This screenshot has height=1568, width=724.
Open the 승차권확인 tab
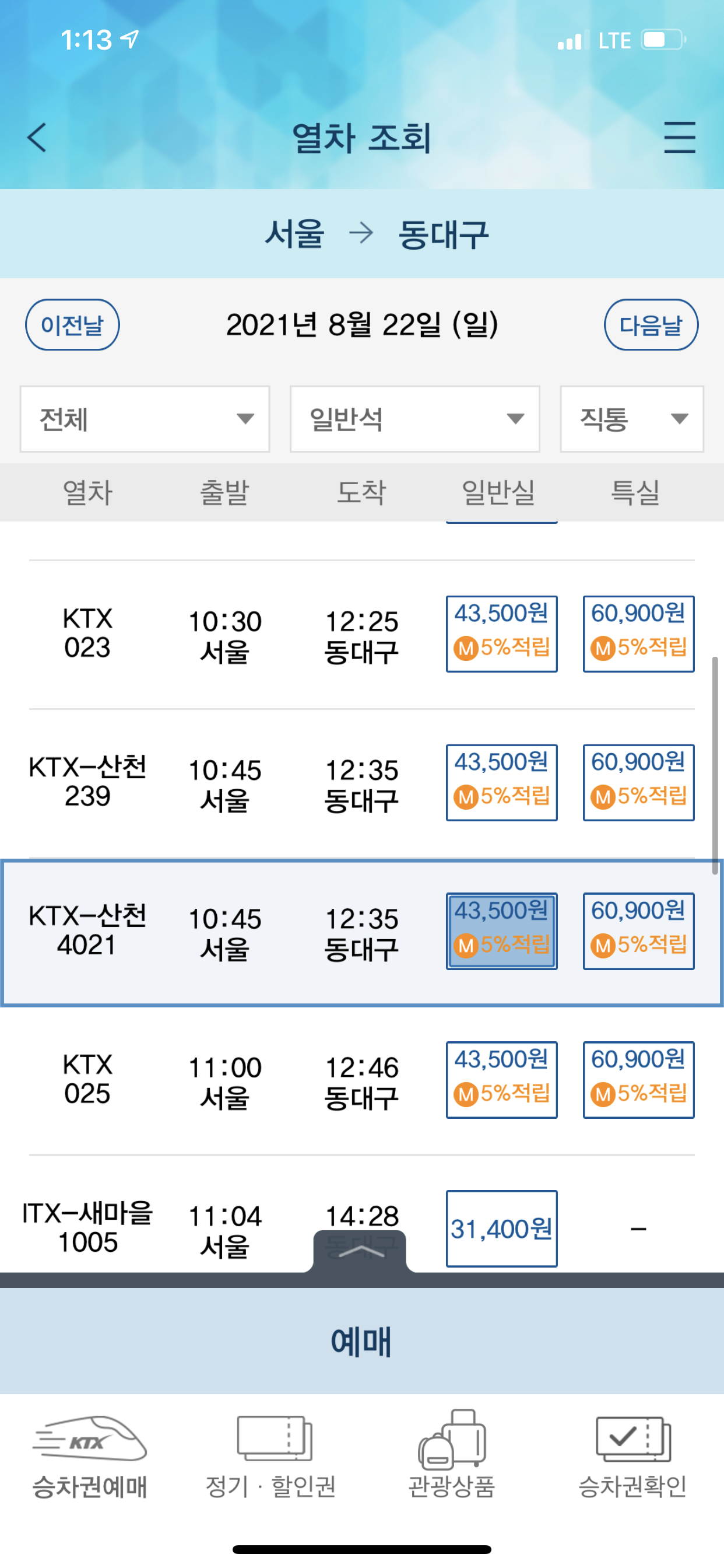click(x=632, y=1456)
